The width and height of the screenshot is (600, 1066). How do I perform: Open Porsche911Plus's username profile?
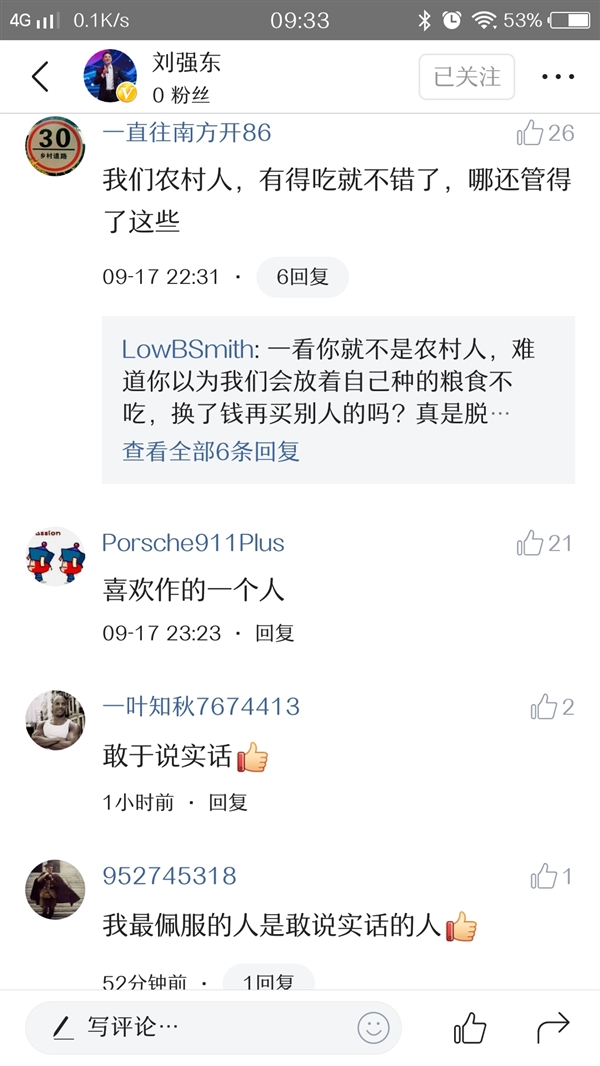[x=193, y=543]
